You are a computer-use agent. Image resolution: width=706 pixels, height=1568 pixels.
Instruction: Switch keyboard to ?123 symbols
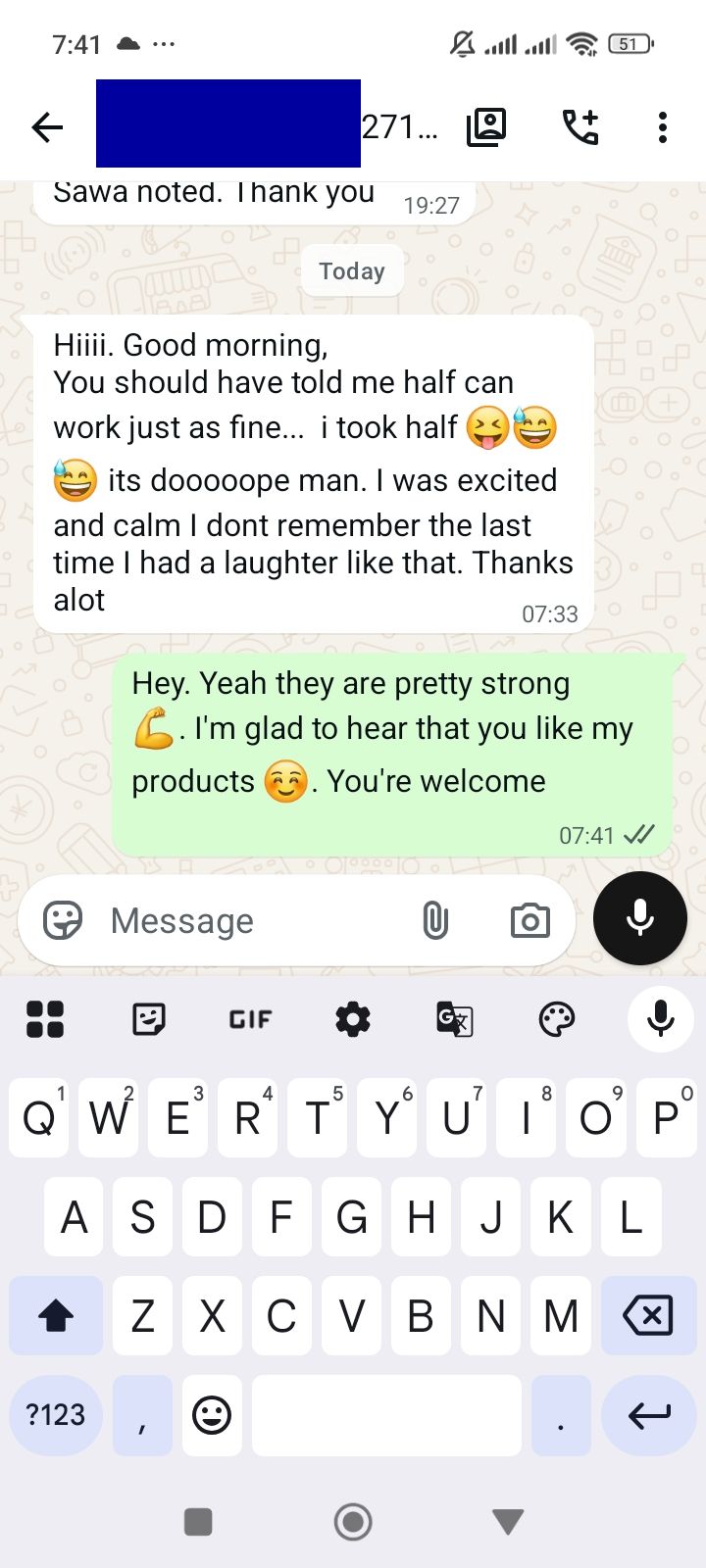pos(56,1415)
